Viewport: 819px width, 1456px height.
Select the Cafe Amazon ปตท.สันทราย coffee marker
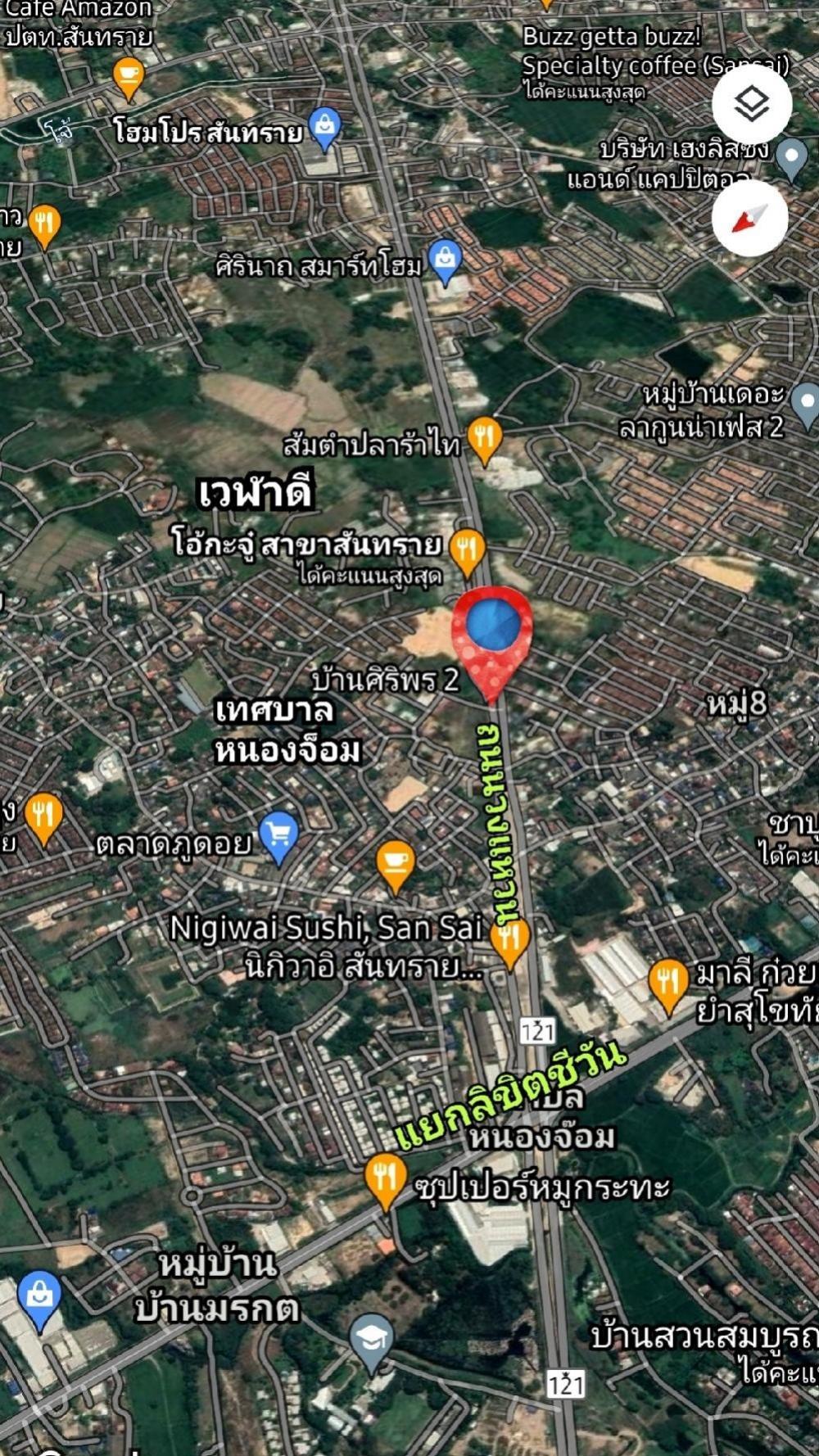[x=128, y=79]
